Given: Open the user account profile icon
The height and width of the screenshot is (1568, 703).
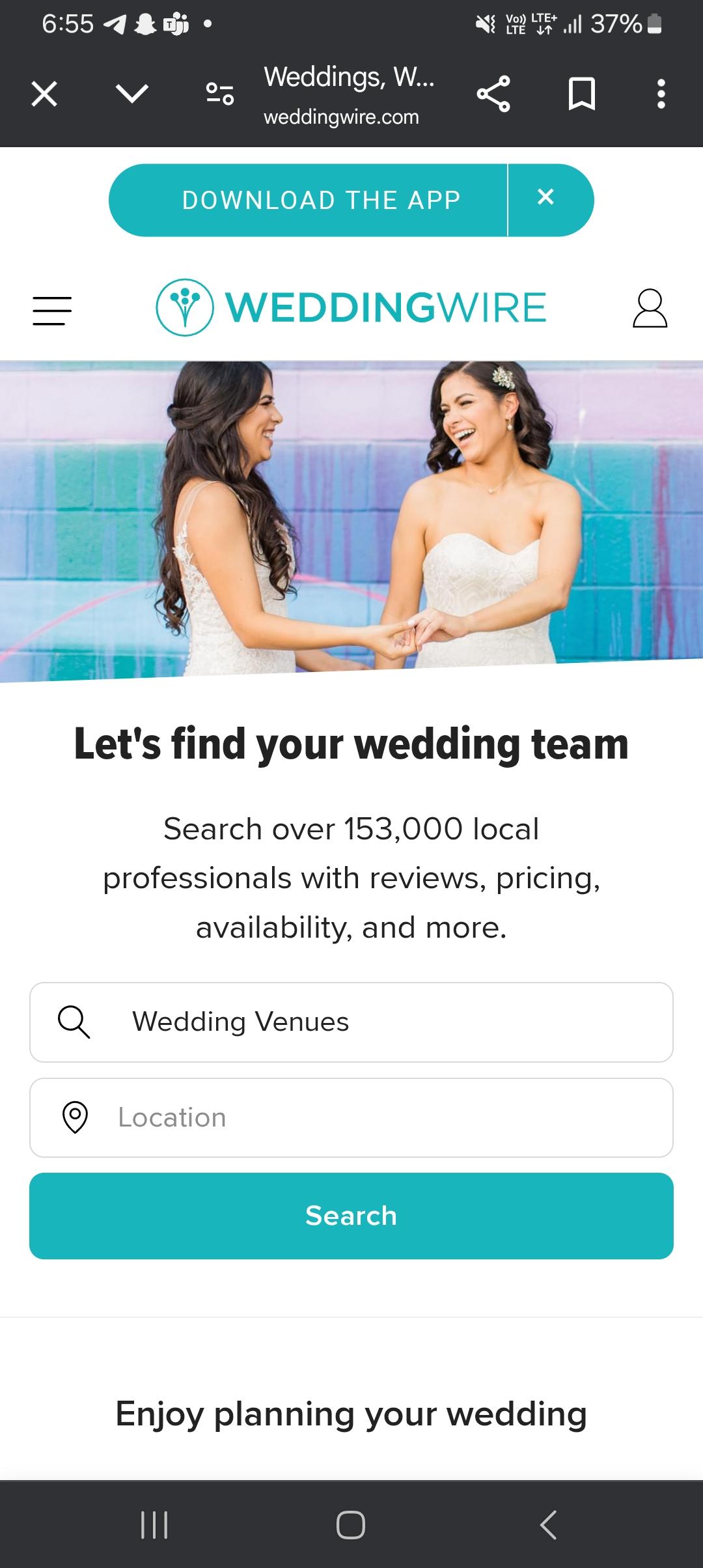Looking at the screenshot, I should pyautogui.click(x=650, y=309).
